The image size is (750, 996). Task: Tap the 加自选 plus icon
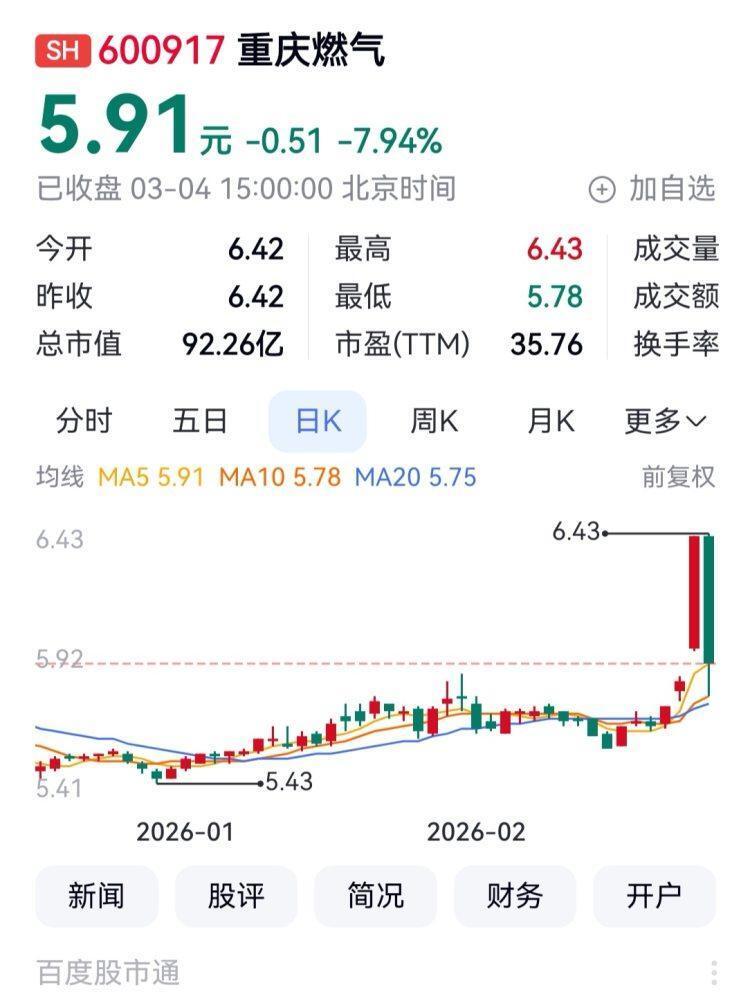click(600, 186)
